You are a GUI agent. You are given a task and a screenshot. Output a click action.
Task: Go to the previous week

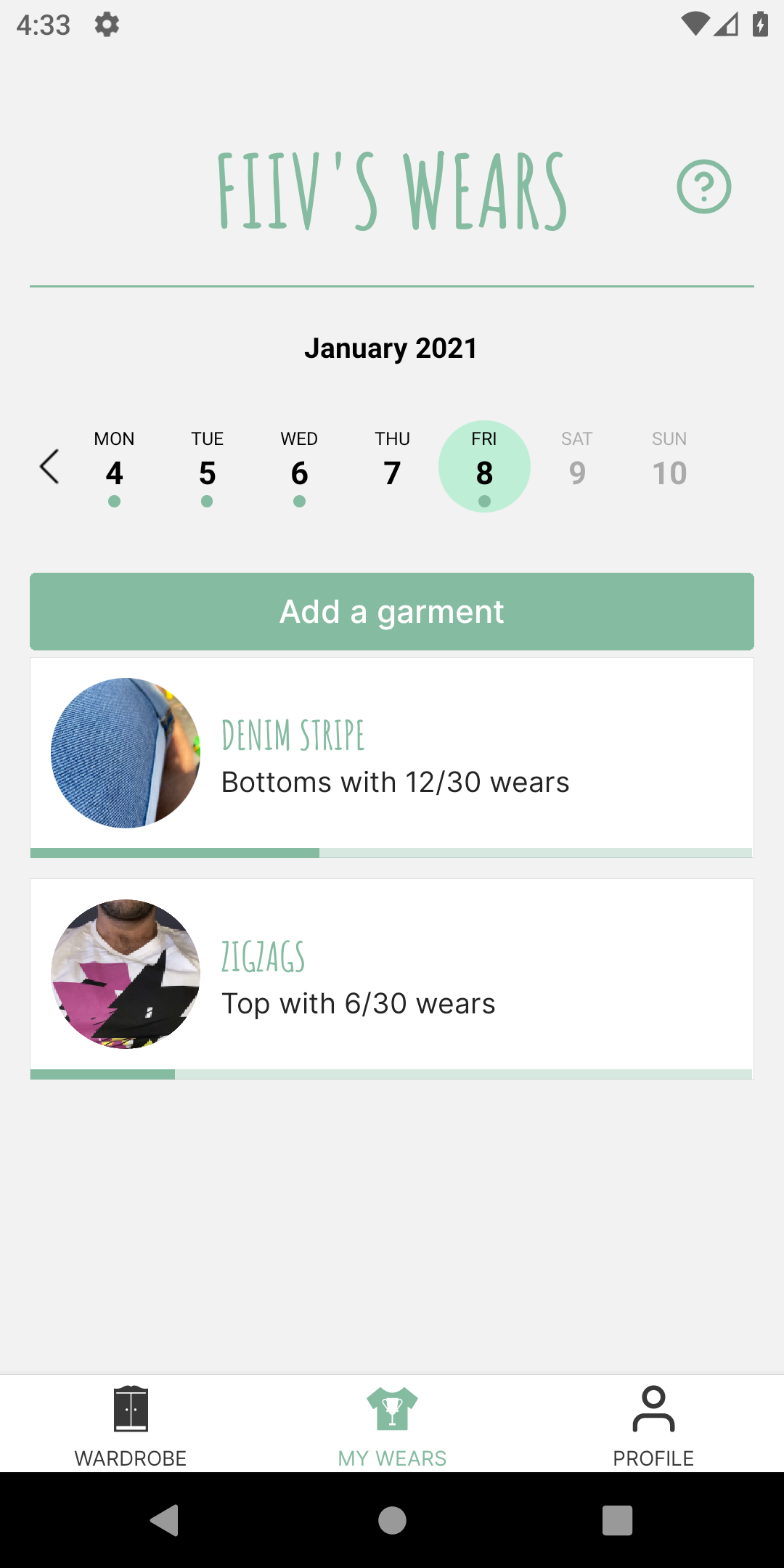pyautogui.click(x=49, y=466)
